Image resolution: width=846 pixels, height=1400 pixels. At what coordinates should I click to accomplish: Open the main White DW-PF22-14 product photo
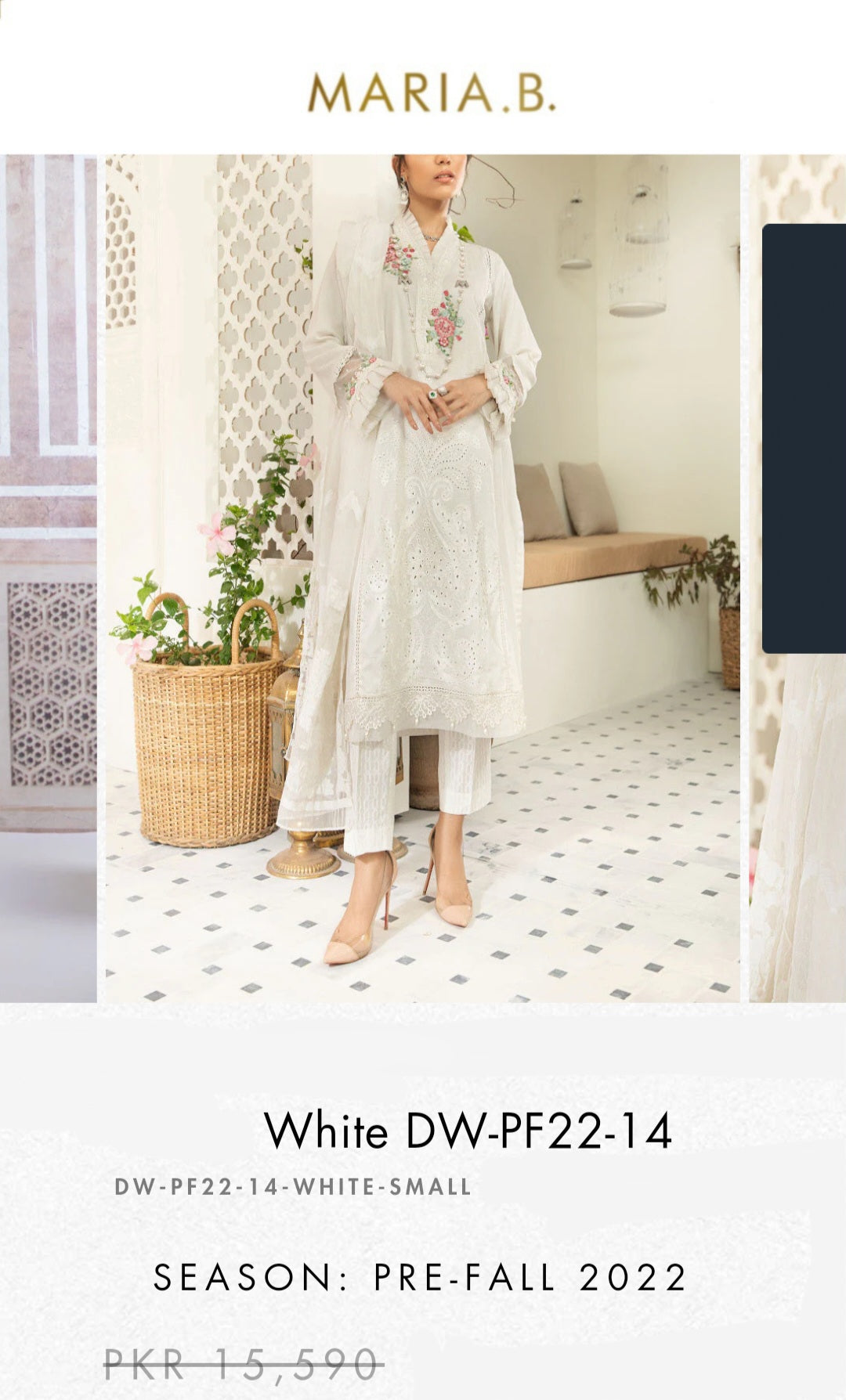[x=423, y=579]
